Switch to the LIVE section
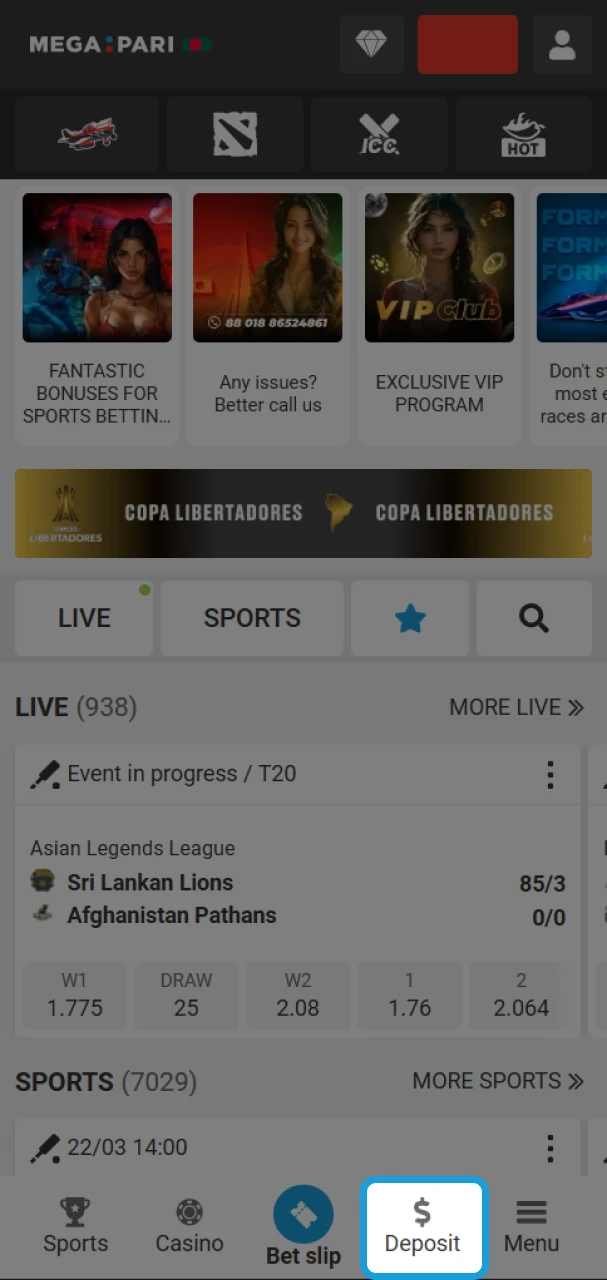Screen dimensions: 607x1280 coord(84,618)
